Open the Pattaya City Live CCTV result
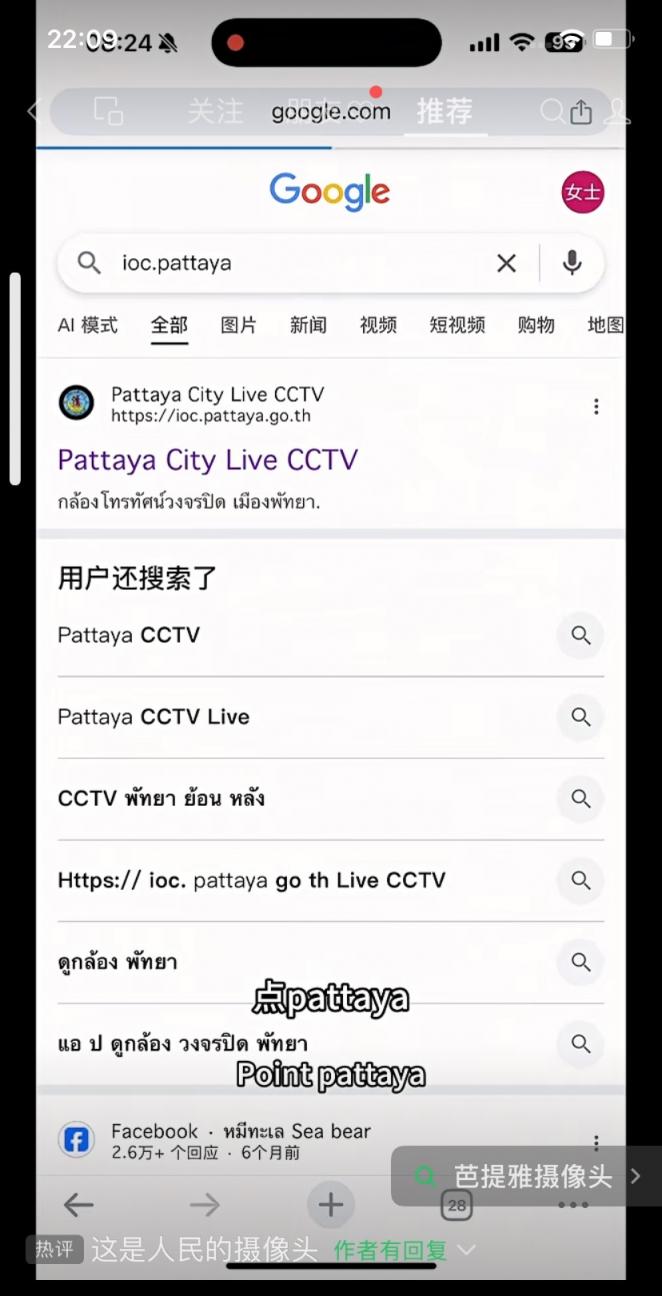 pos(208,460)
